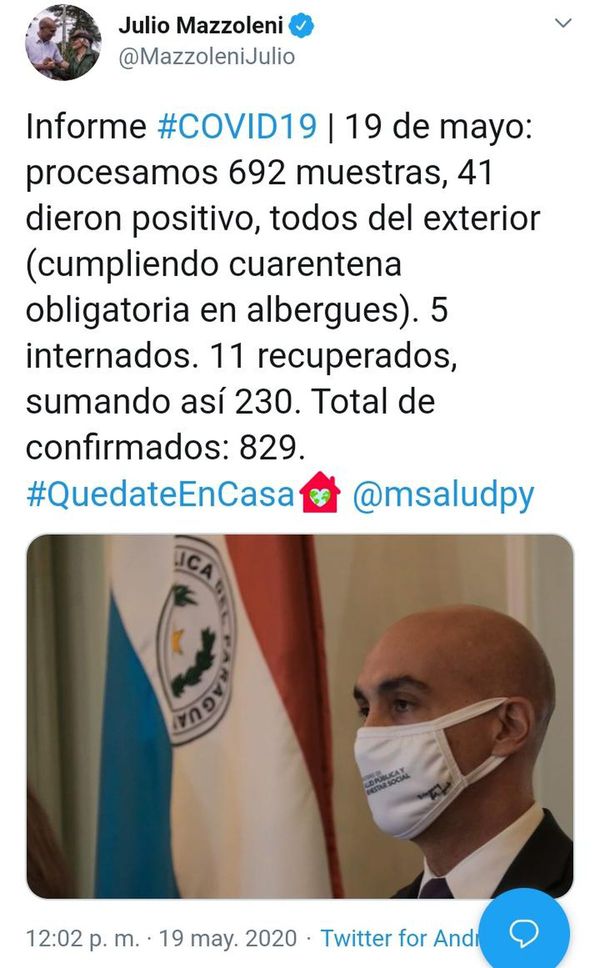The height and width of the screenshot is (968, 600).
Task: Reply with the floating compose button
Action: 524,932
